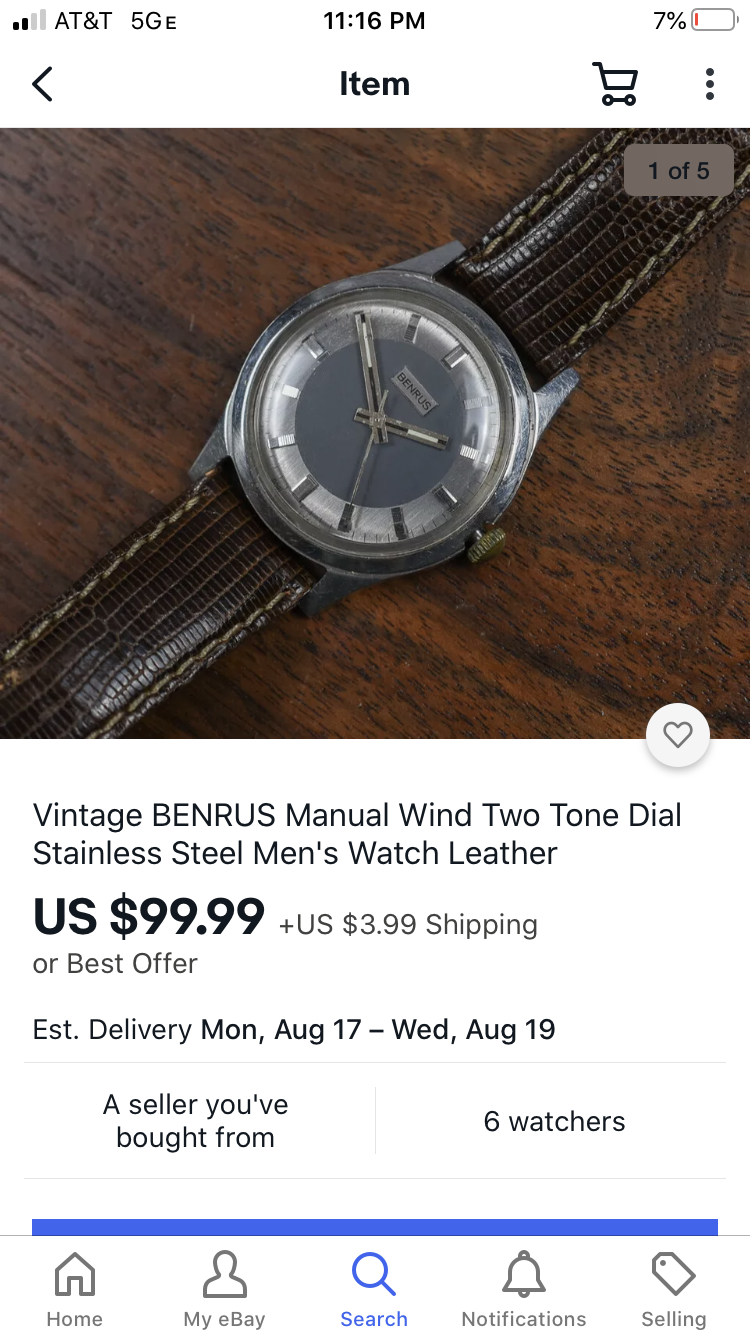750x1334 pixels.
Task: Open the Notifications tab
Action: pyautogui.click(x=524, y=1290)
